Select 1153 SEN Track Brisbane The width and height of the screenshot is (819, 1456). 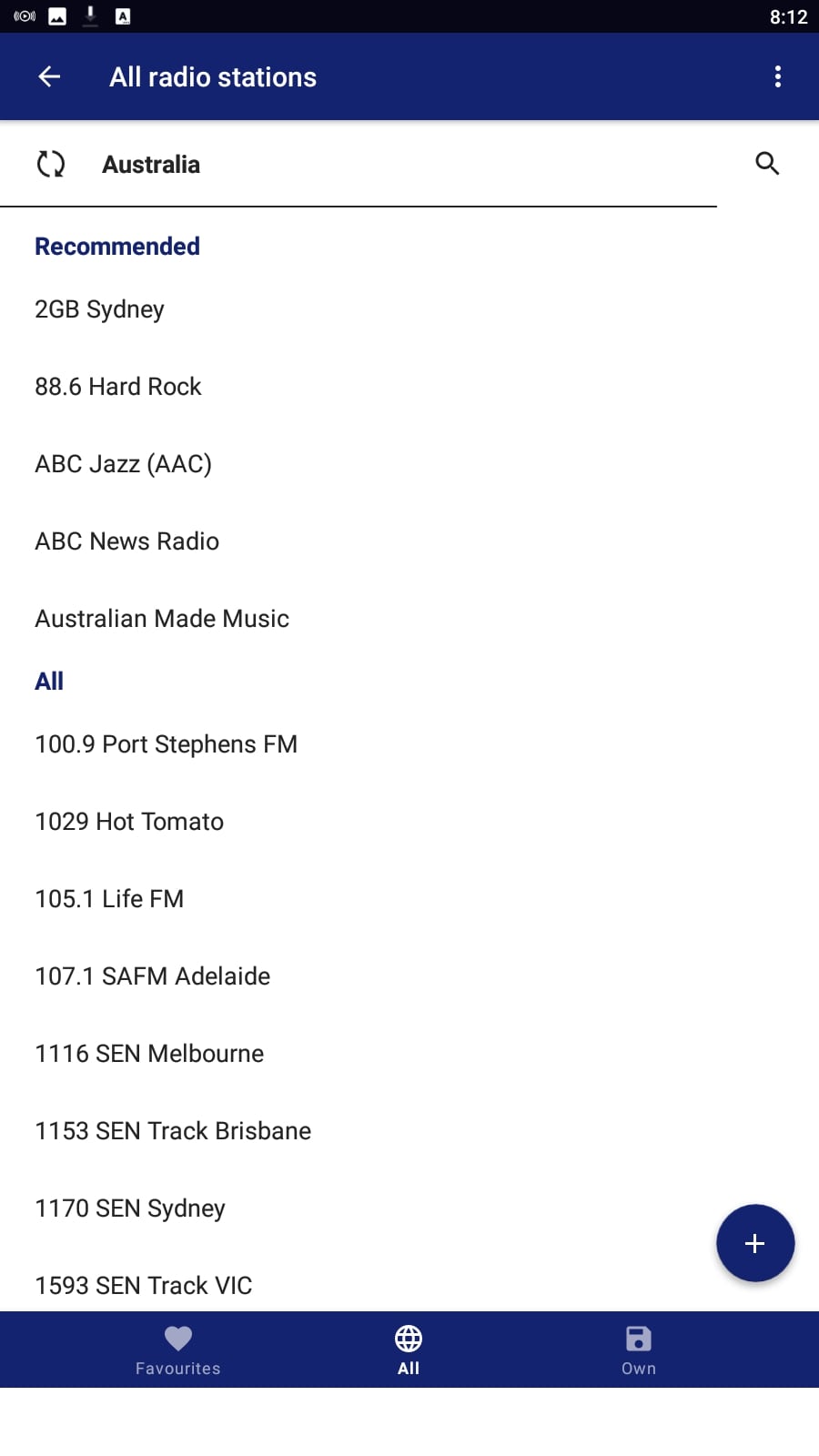(409, 1131)
